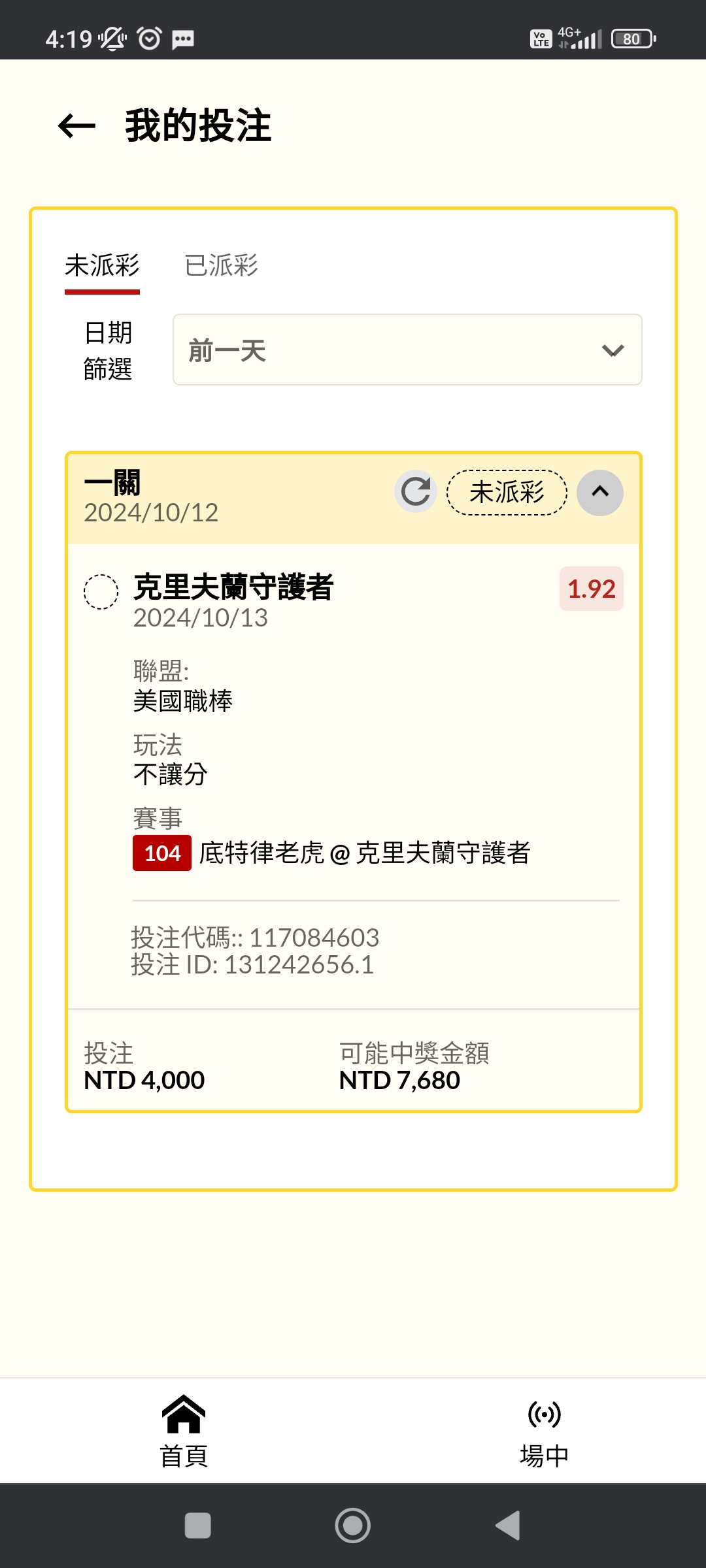
Task: Select the 未派彩 tab
Action: [x=102, y=266]
